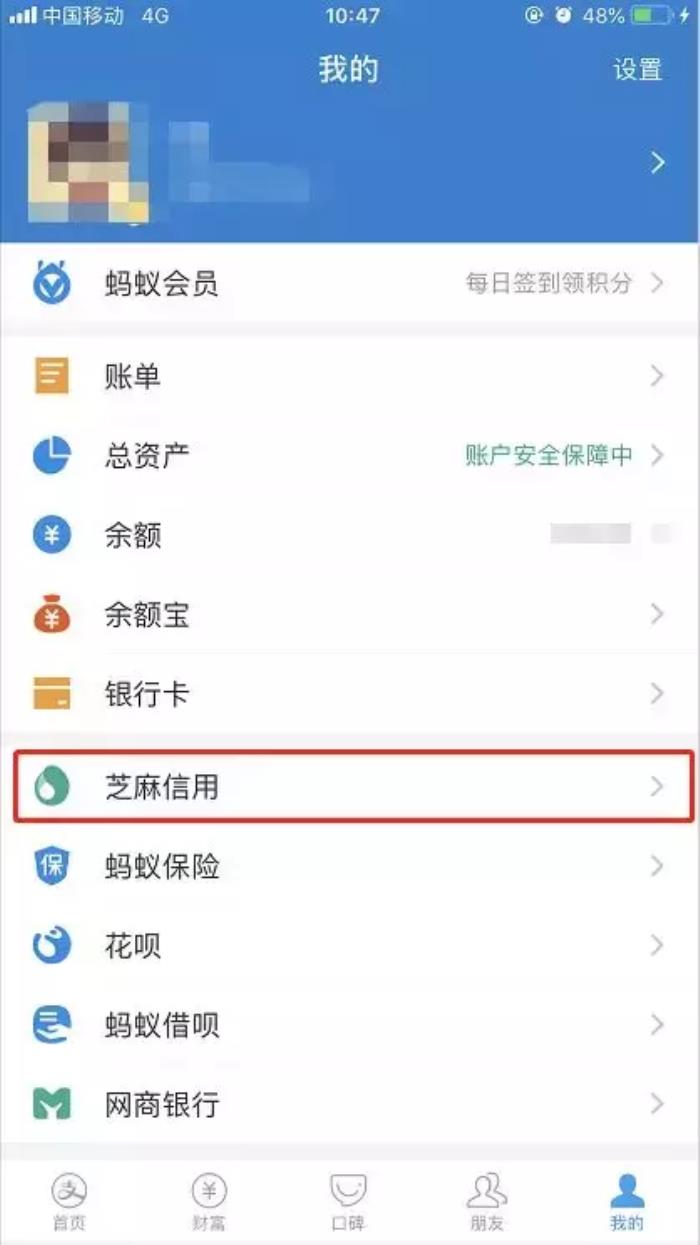Open 蚂蚁会员 row

coord(350,284)
